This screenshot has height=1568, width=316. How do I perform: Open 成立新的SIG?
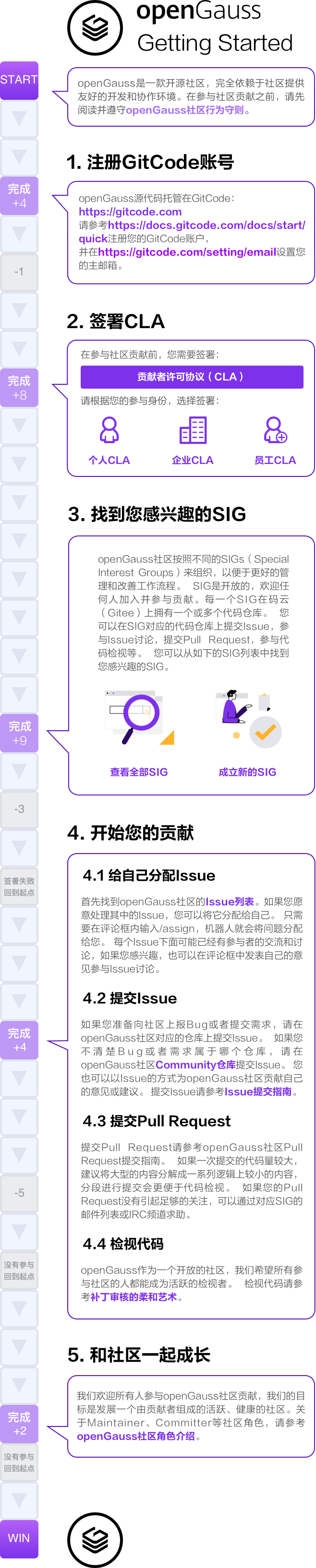click(247, 772)
